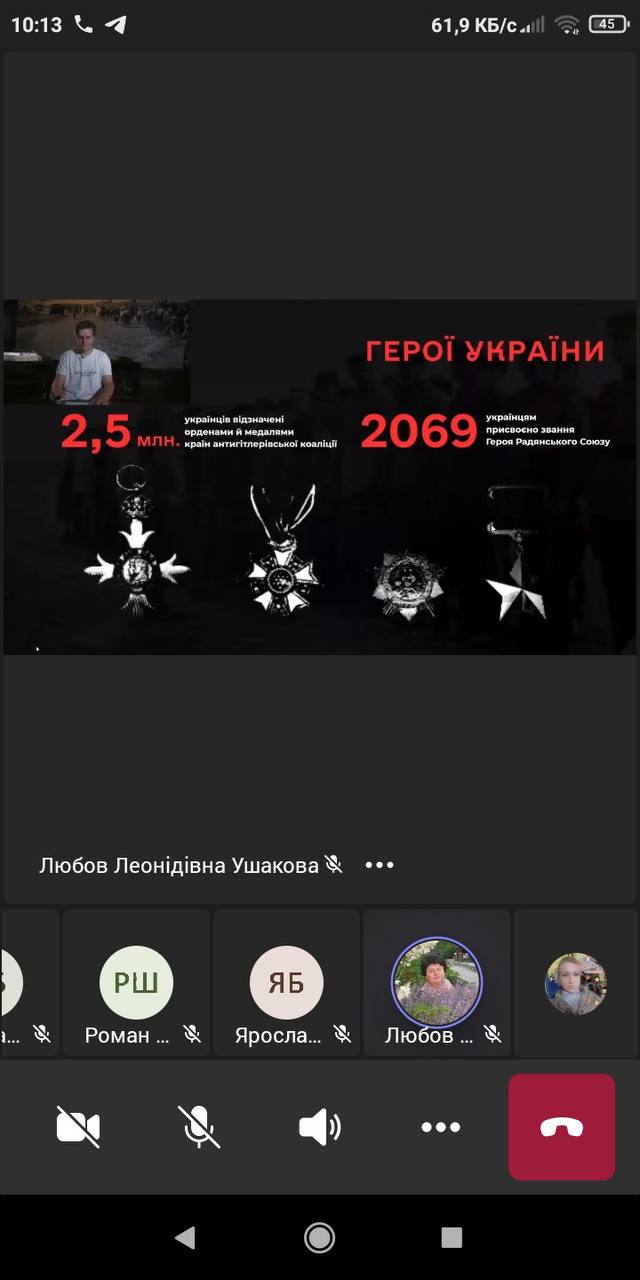Go to the home screen

320,1237
